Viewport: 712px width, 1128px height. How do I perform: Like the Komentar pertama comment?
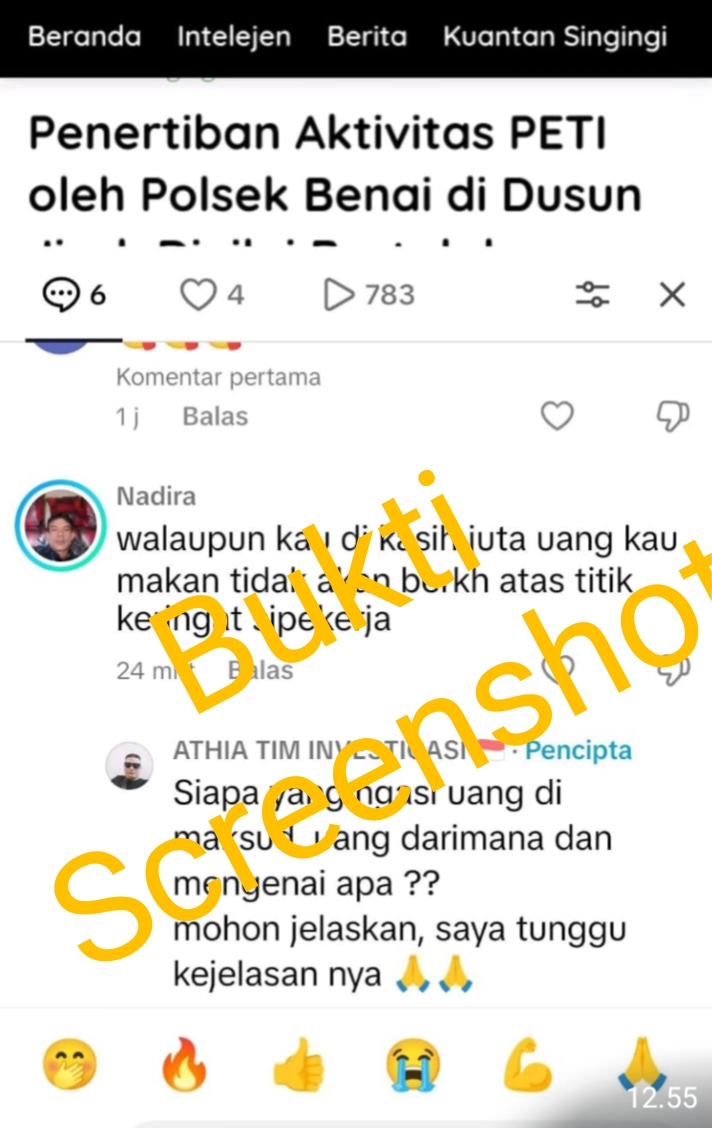[x=557, y=417]
